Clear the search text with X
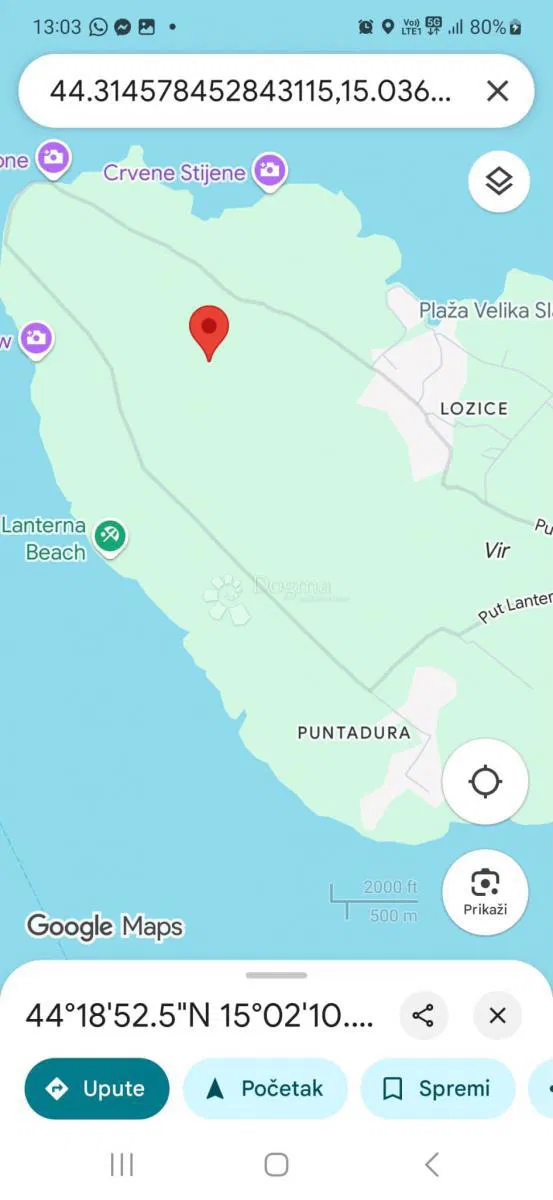 click(497, 91)
